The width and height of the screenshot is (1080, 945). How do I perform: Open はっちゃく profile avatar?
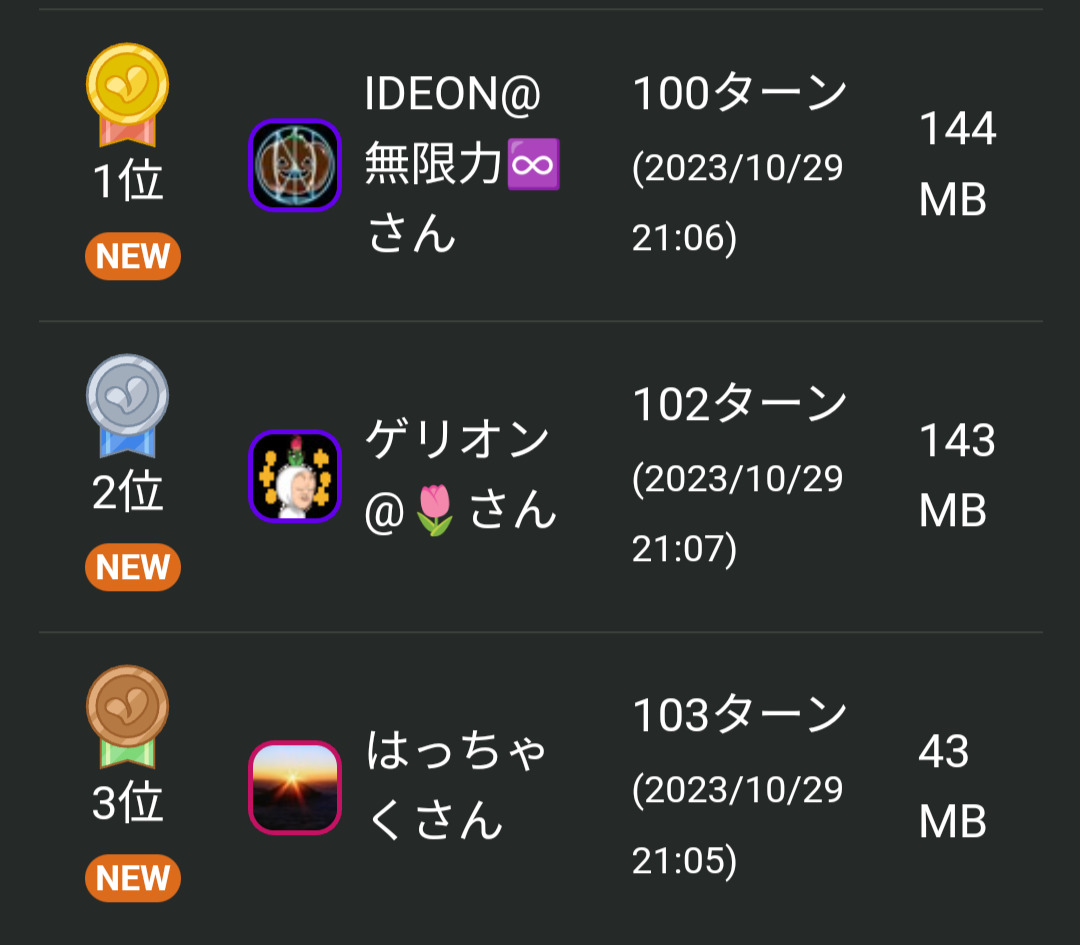point(295,787)
